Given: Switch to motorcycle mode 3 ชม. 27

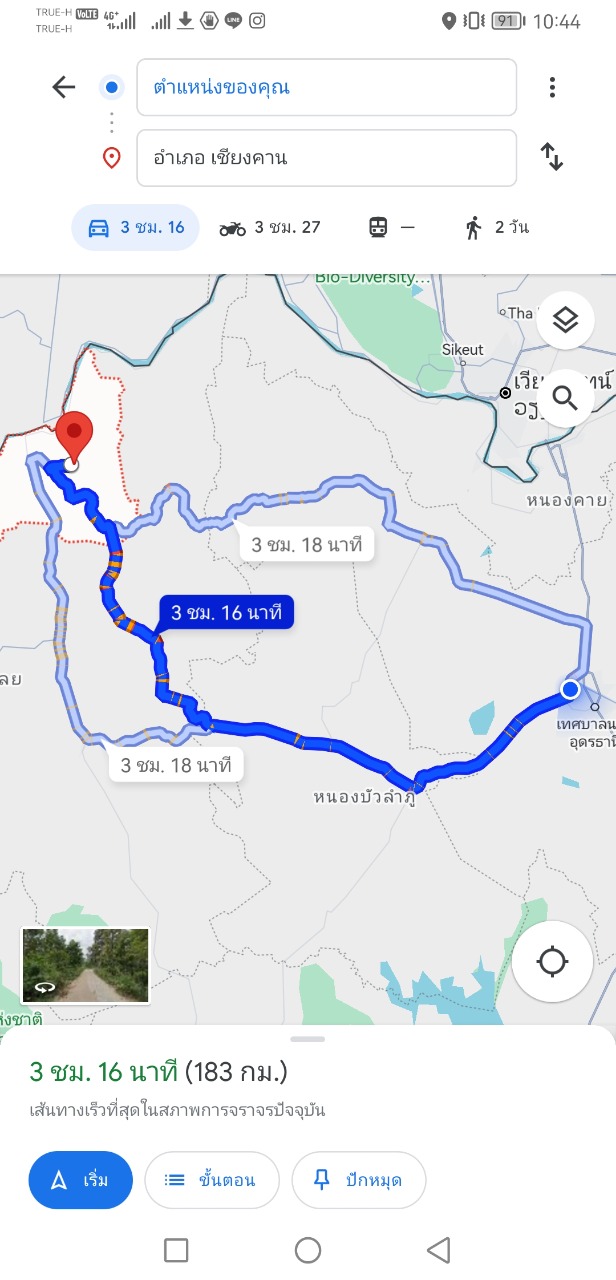Looking at the screenshot, I should point(270,228).
